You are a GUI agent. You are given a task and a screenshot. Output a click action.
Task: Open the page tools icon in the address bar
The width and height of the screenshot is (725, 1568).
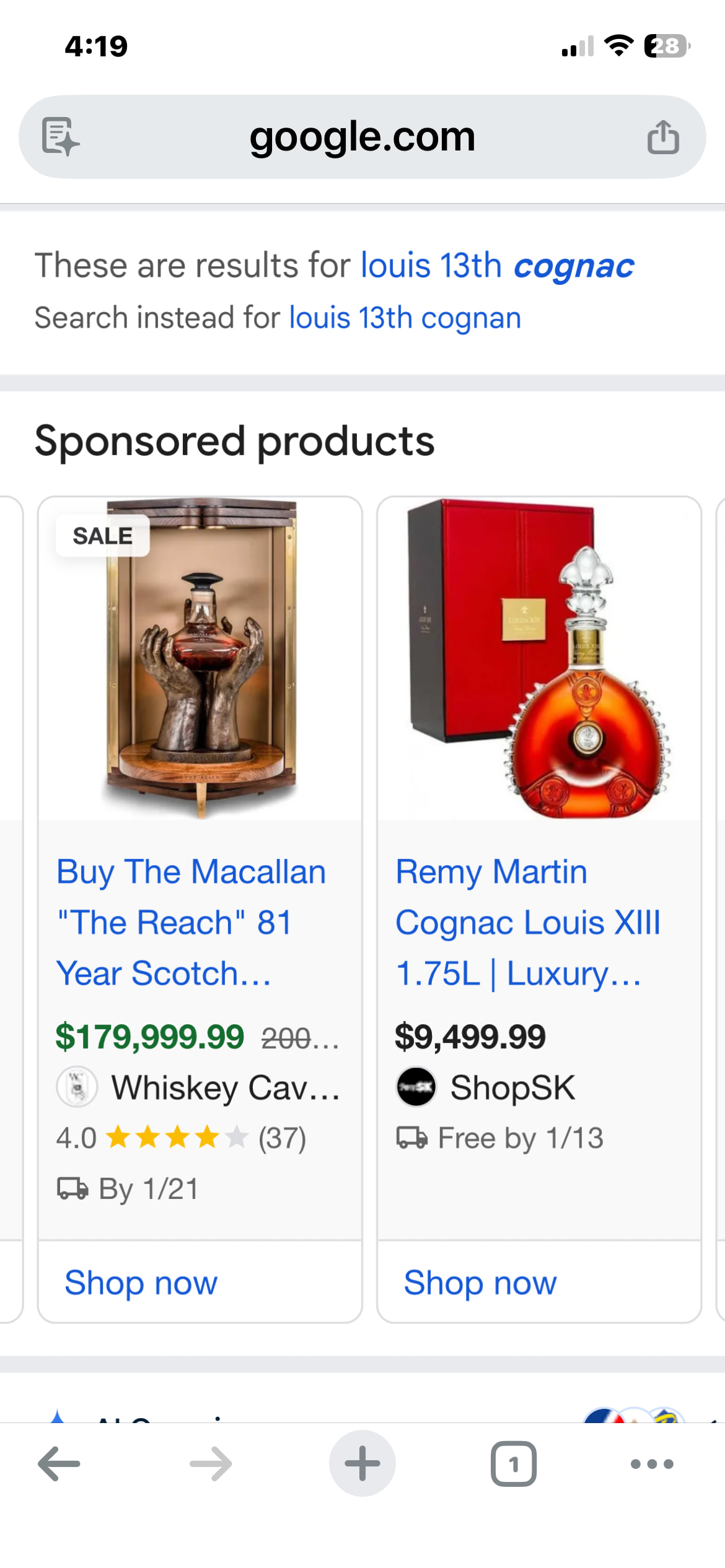pyautogui.click(x=61, y=137)
